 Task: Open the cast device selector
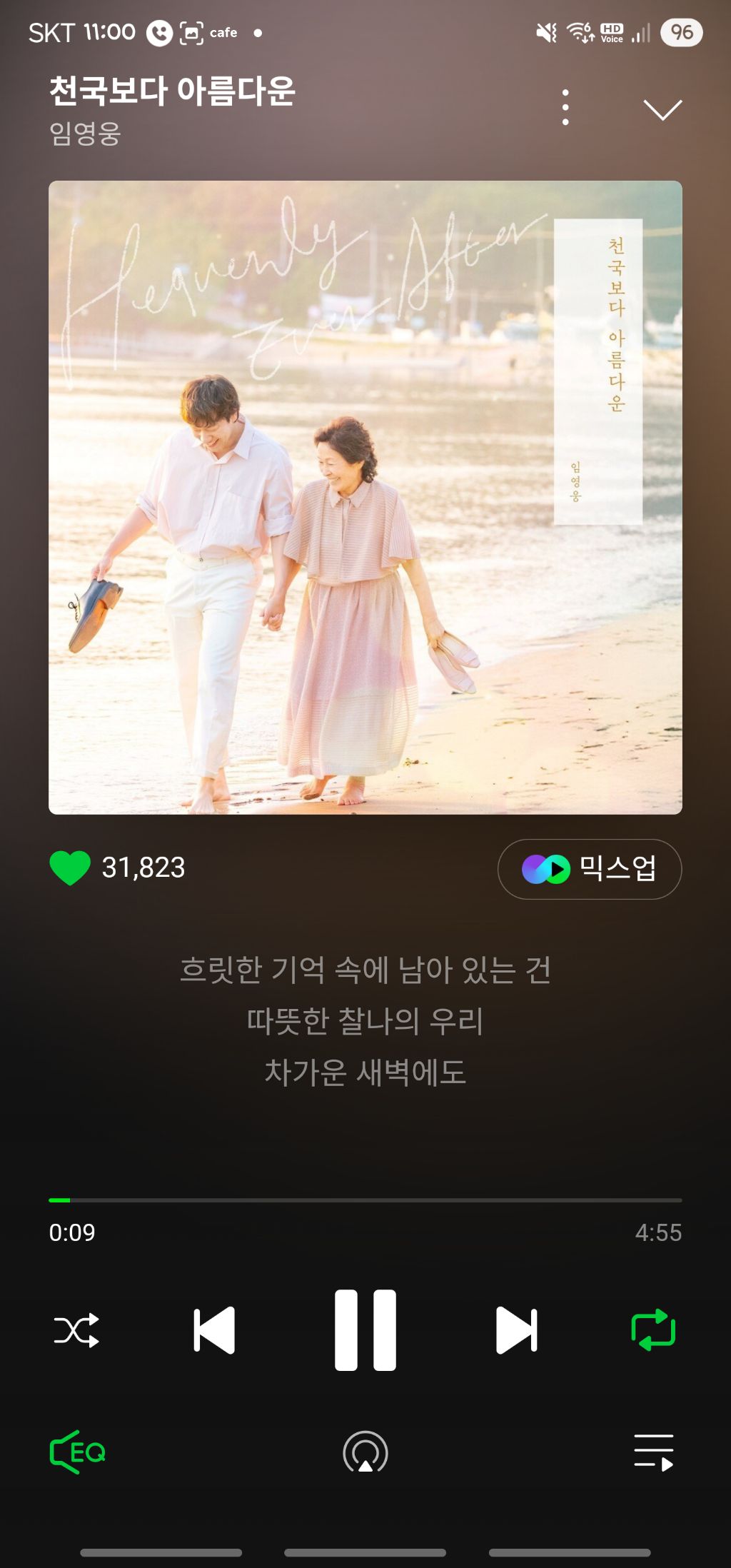(365, 1452)
